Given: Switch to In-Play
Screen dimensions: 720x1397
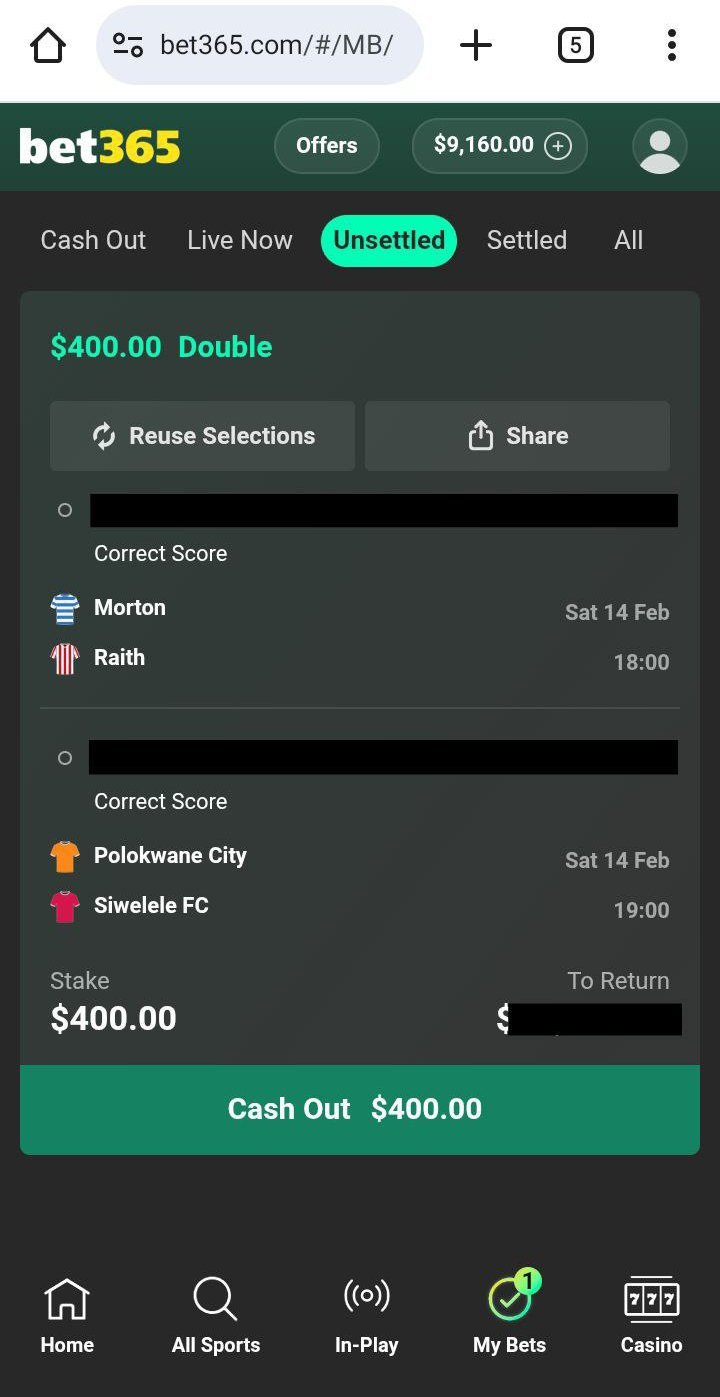Looking at the screenshot, I should [x=366, y=1315].
